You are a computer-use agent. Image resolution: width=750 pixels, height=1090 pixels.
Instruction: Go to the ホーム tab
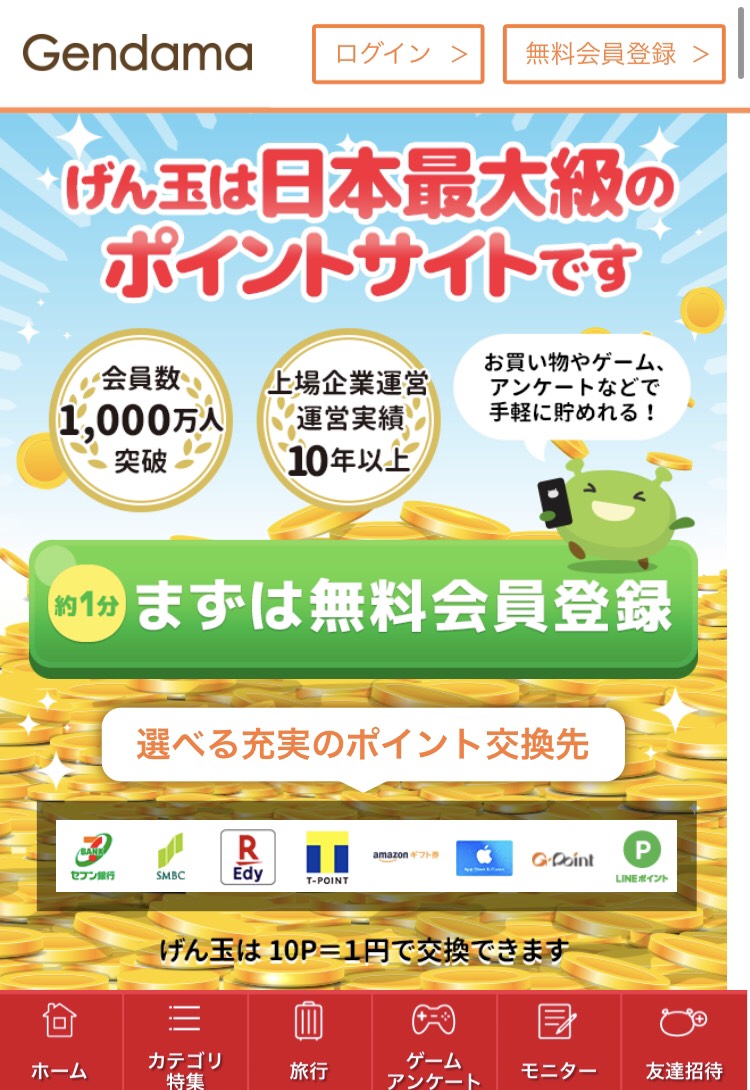60,1040
